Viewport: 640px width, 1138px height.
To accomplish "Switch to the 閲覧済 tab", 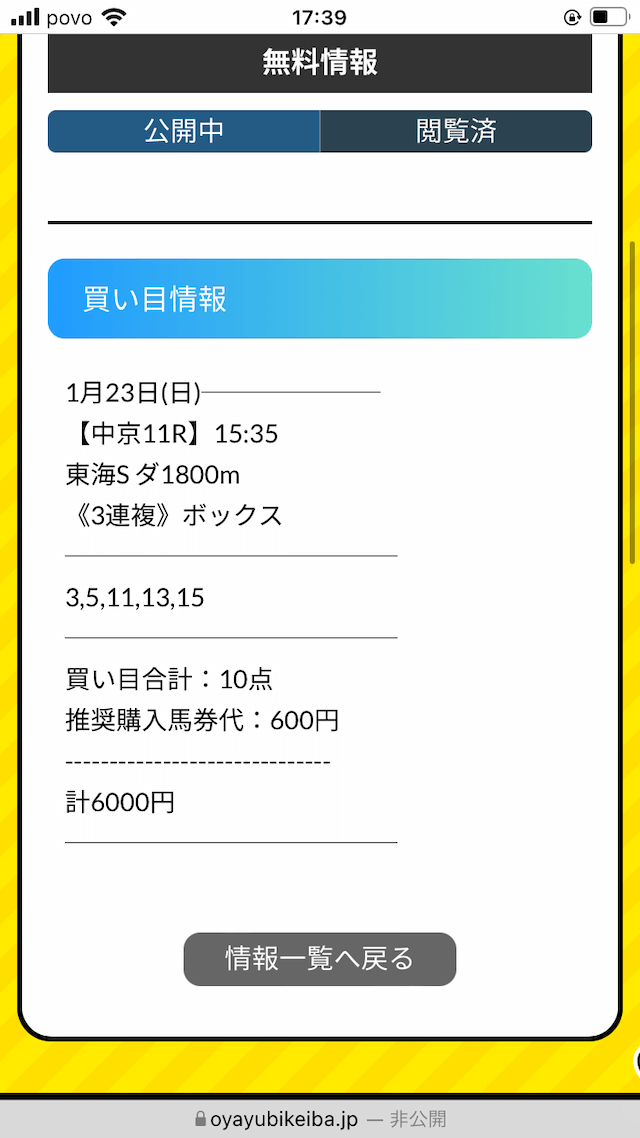I will coord(456,131).
